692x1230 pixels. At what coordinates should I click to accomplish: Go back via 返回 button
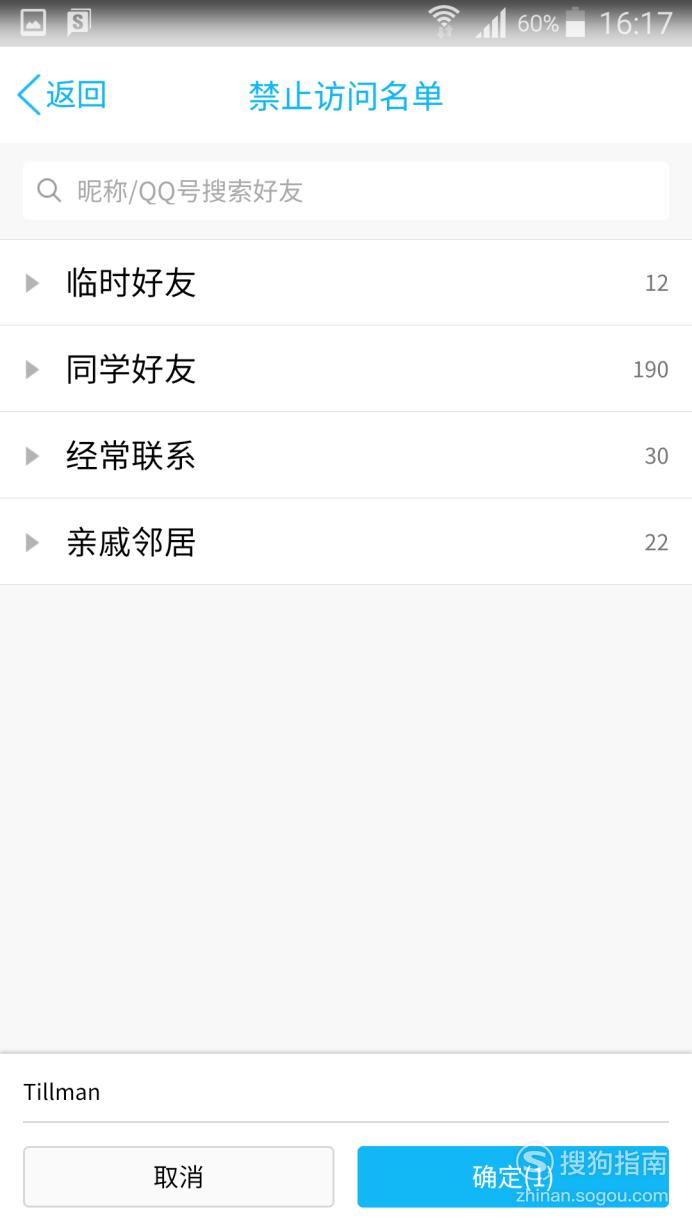pos(62,95)
